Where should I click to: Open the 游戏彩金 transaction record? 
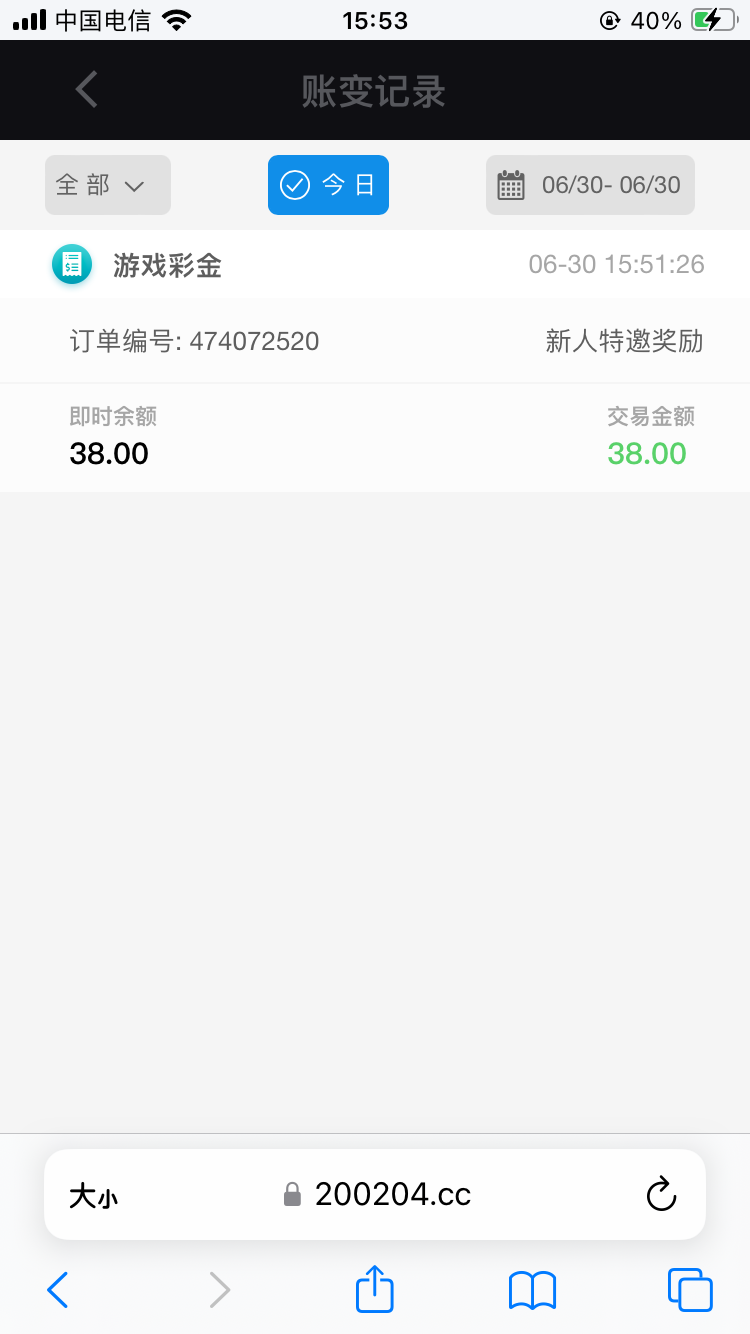click(x=375, y=265)
